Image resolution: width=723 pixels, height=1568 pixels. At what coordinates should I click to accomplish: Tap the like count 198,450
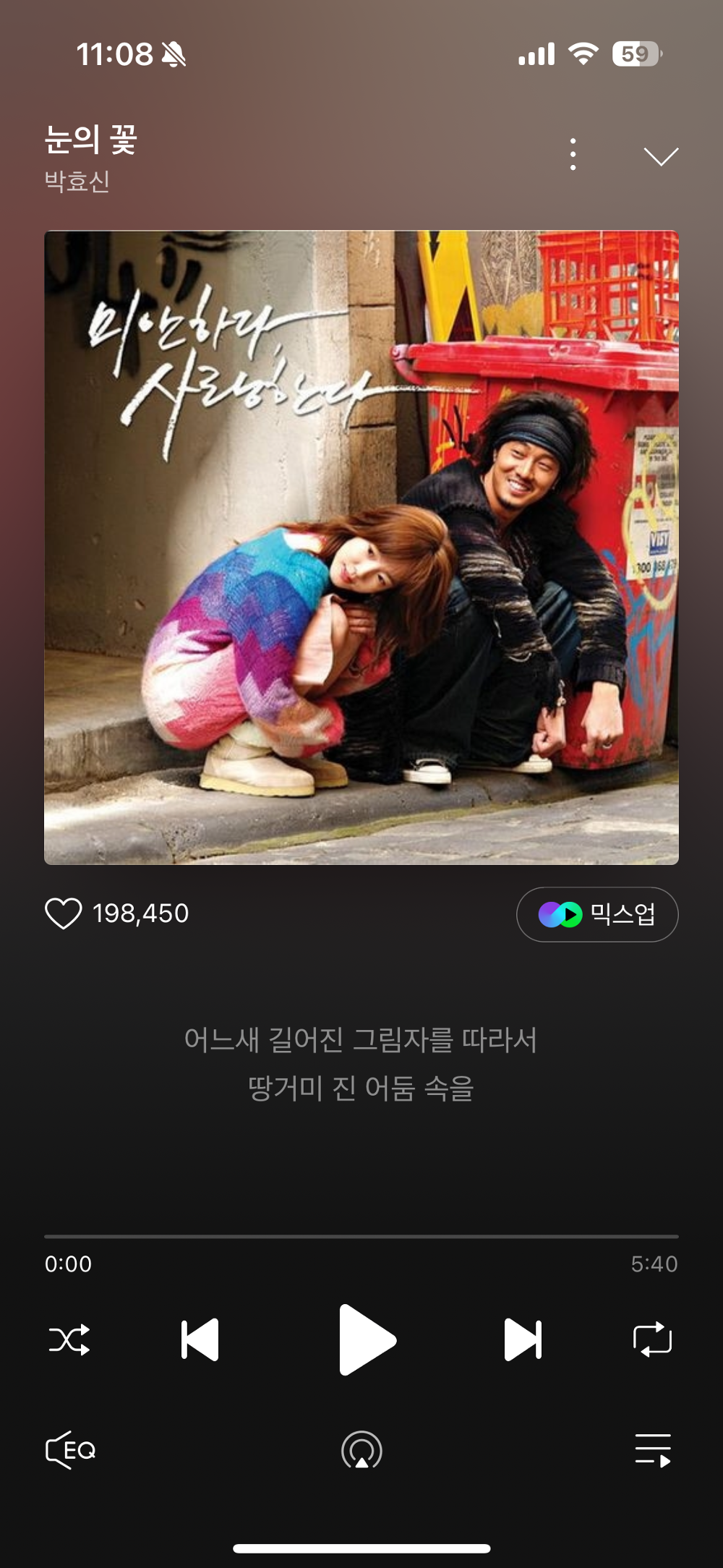pos(141,913)
